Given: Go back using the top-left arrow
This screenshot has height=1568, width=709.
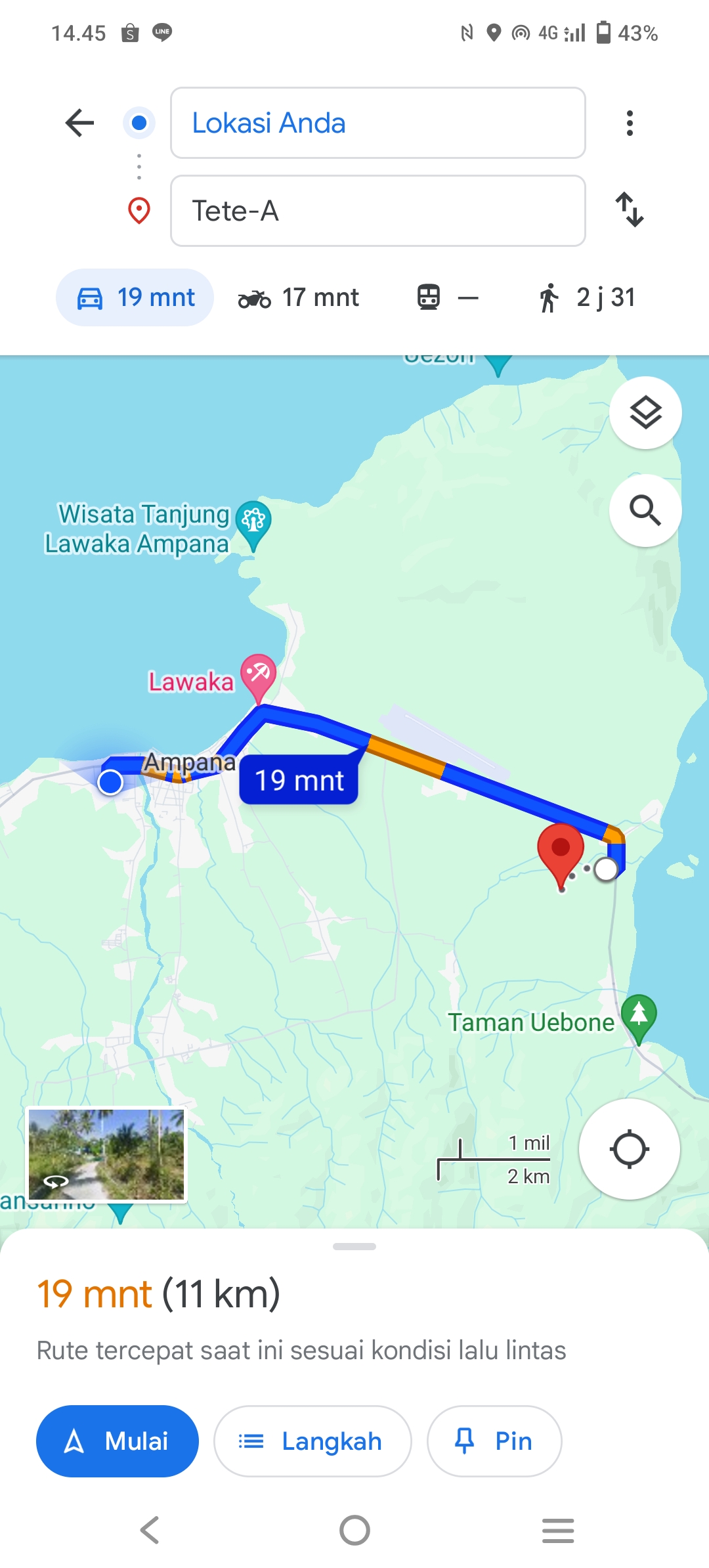Looking at the screenshot, I should tap(80, 123).
